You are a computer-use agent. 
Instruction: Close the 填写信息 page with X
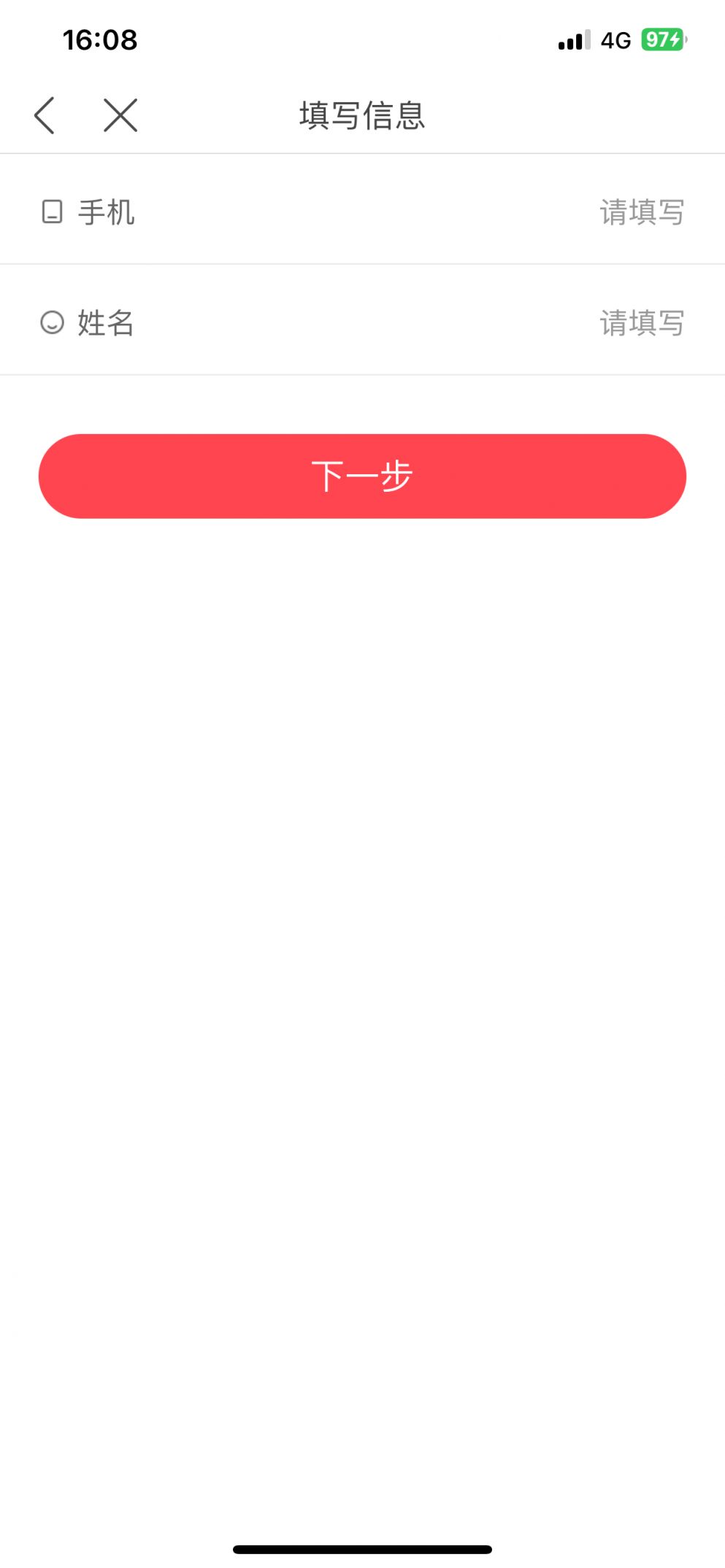[120, 115]
